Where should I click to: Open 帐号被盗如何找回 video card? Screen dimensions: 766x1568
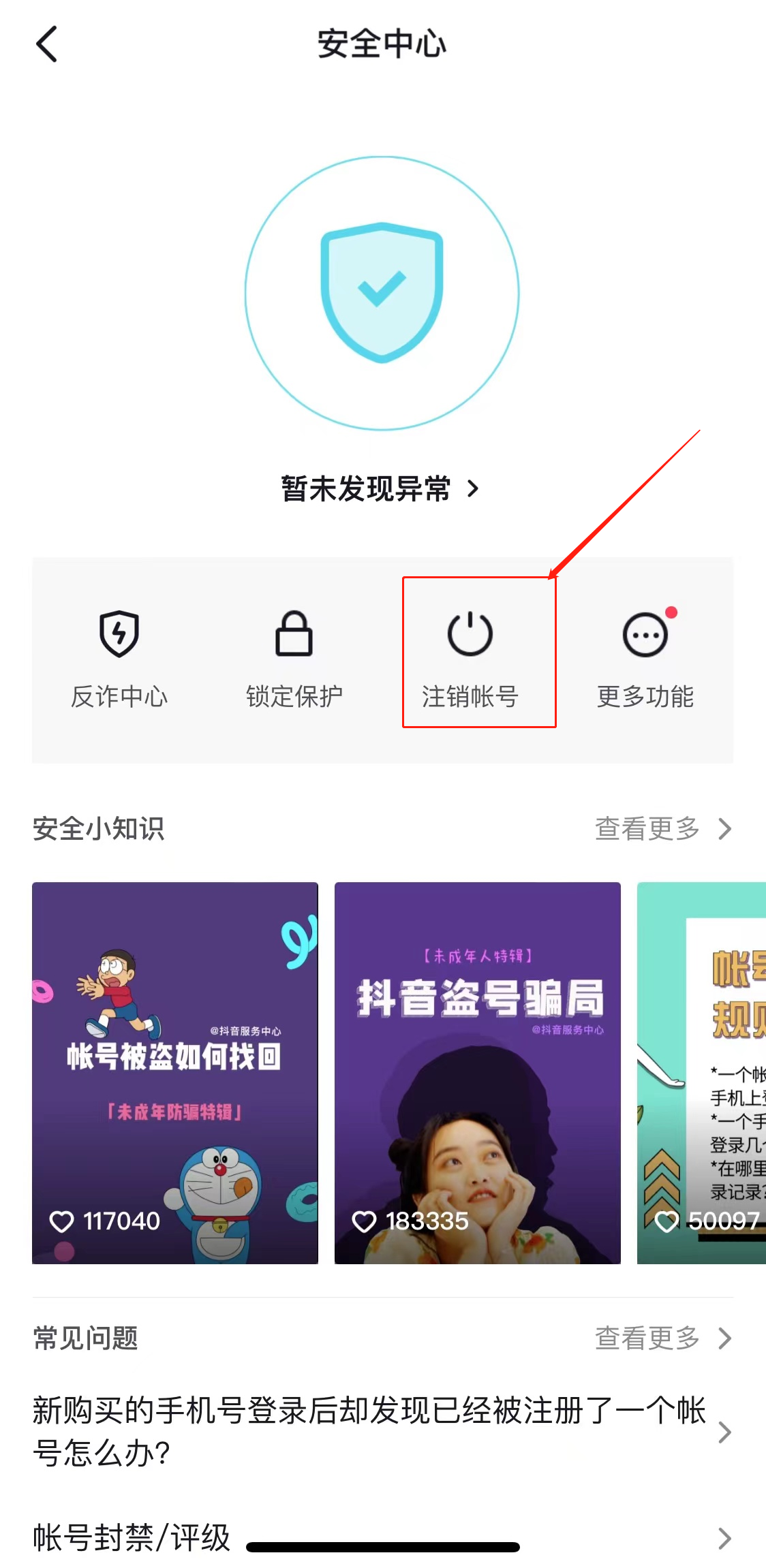pyautogui.click(x=175, y=1073)
